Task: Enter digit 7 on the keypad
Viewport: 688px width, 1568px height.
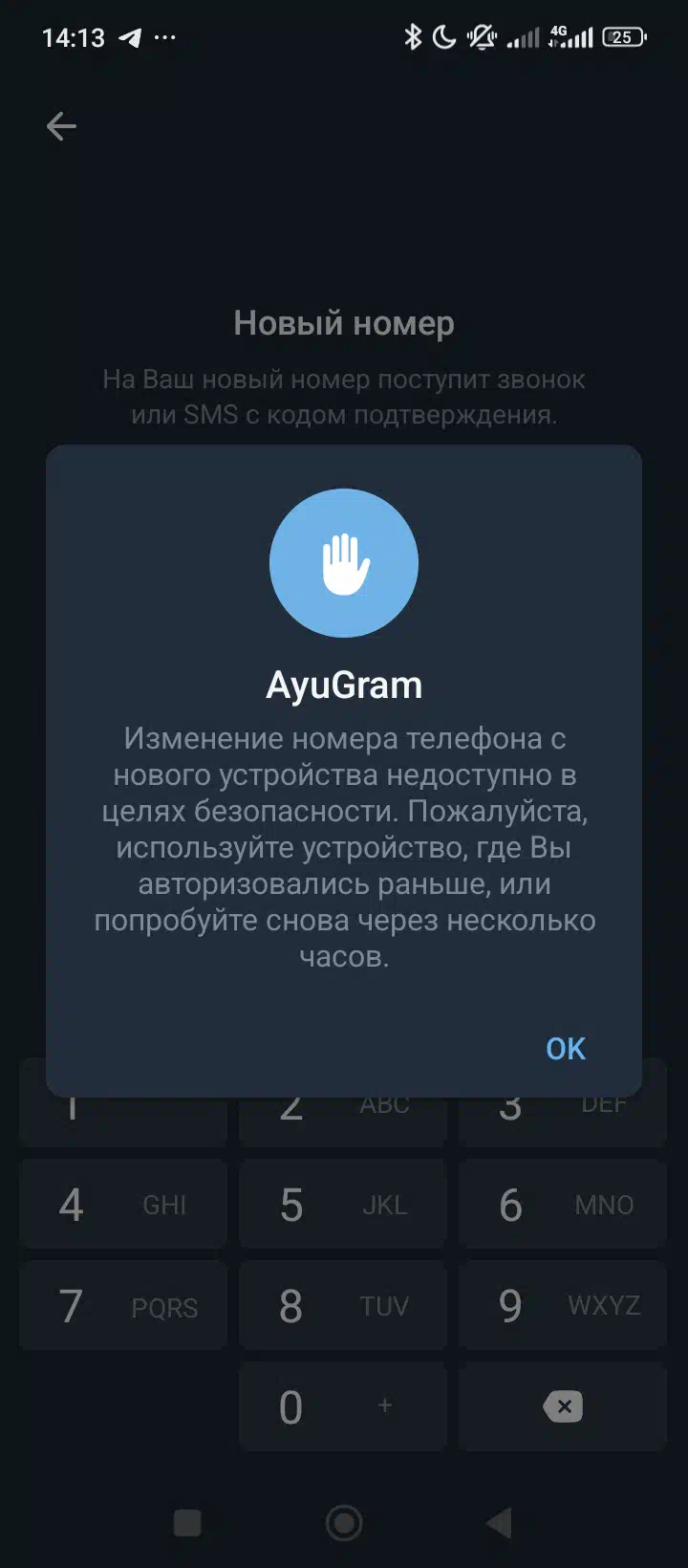Action: (123, 1306)
